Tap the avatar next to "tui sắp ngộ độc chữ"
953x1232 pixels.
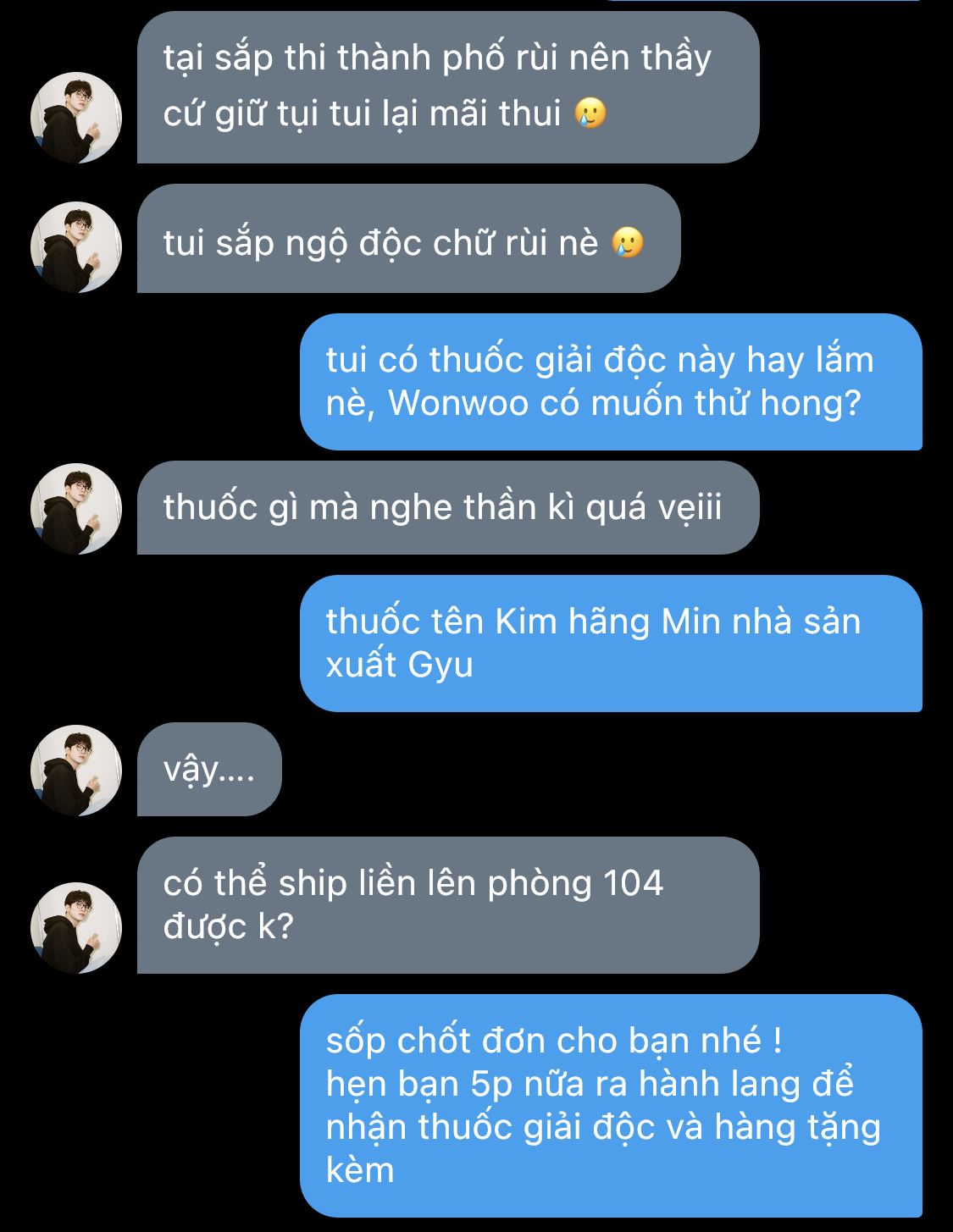point(75,247)
